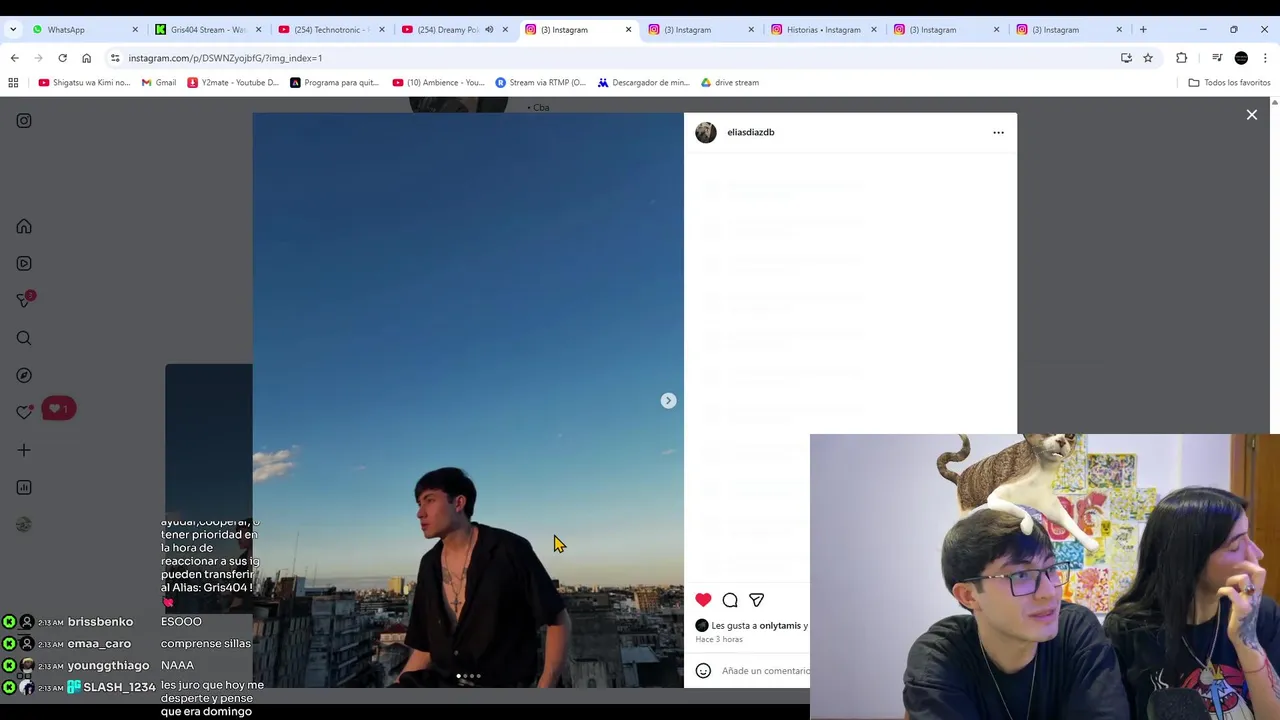The width and height of the screenshot is (1280, 720).
Task: Go to Instagram Home in sidebar
Action: [x=24, y=227]
